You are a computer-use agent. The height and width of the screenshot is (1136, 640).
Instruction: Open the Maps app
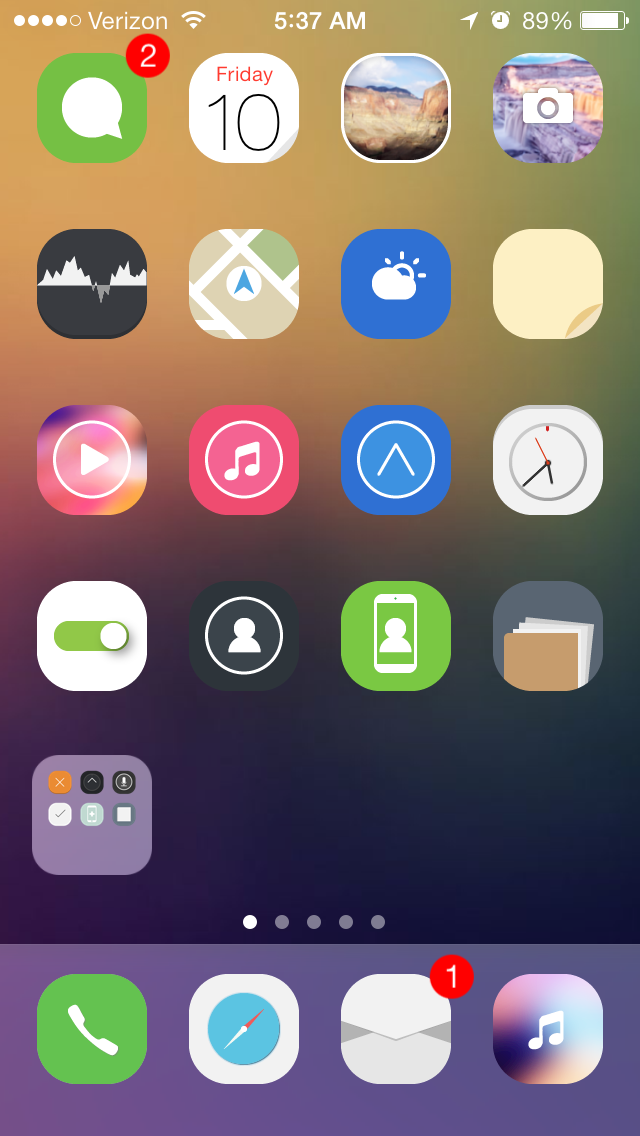click(244, 284)
